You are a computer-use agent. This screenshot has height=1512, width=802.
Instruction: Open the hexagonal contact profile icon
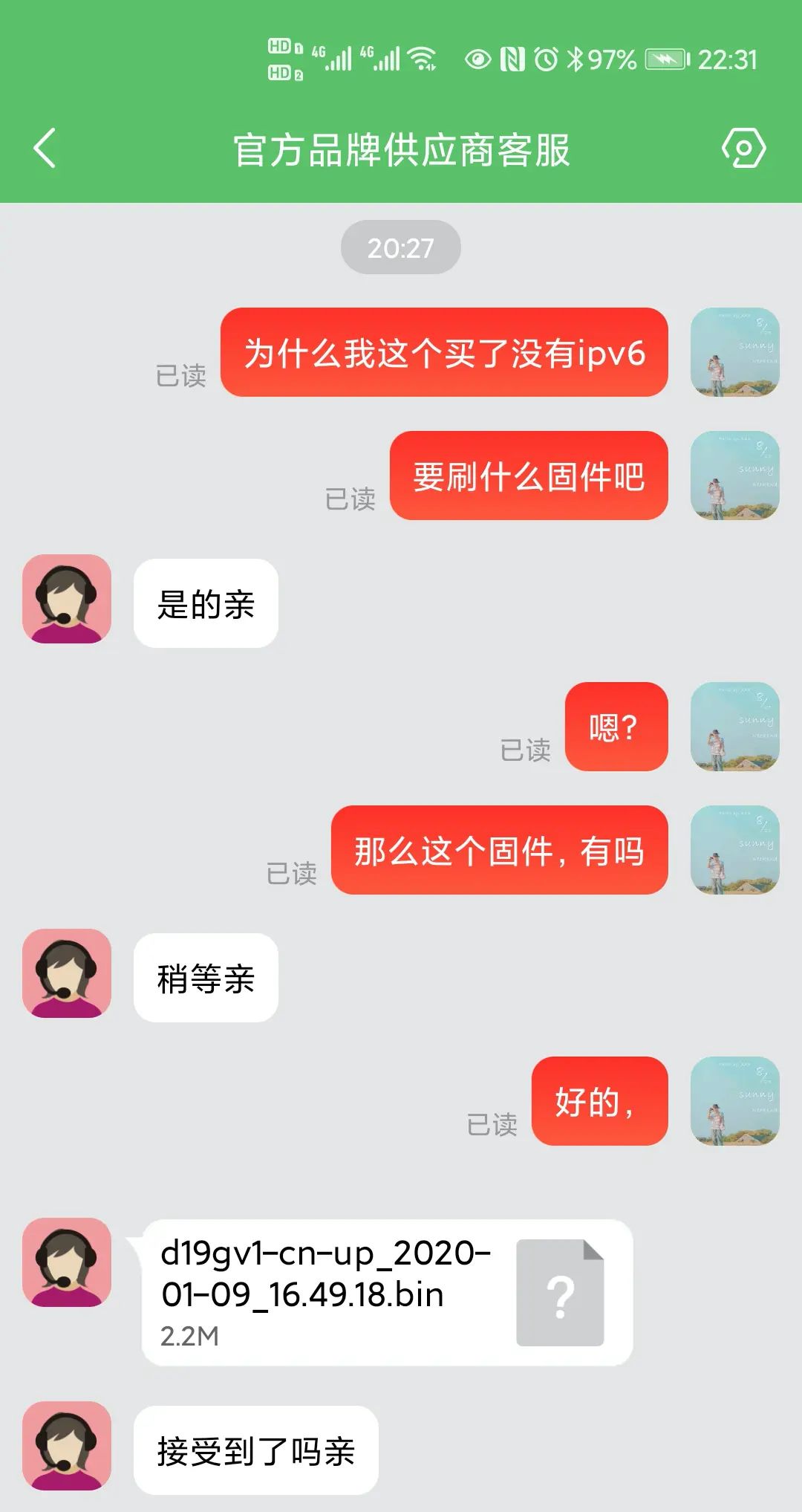point(745,147)
